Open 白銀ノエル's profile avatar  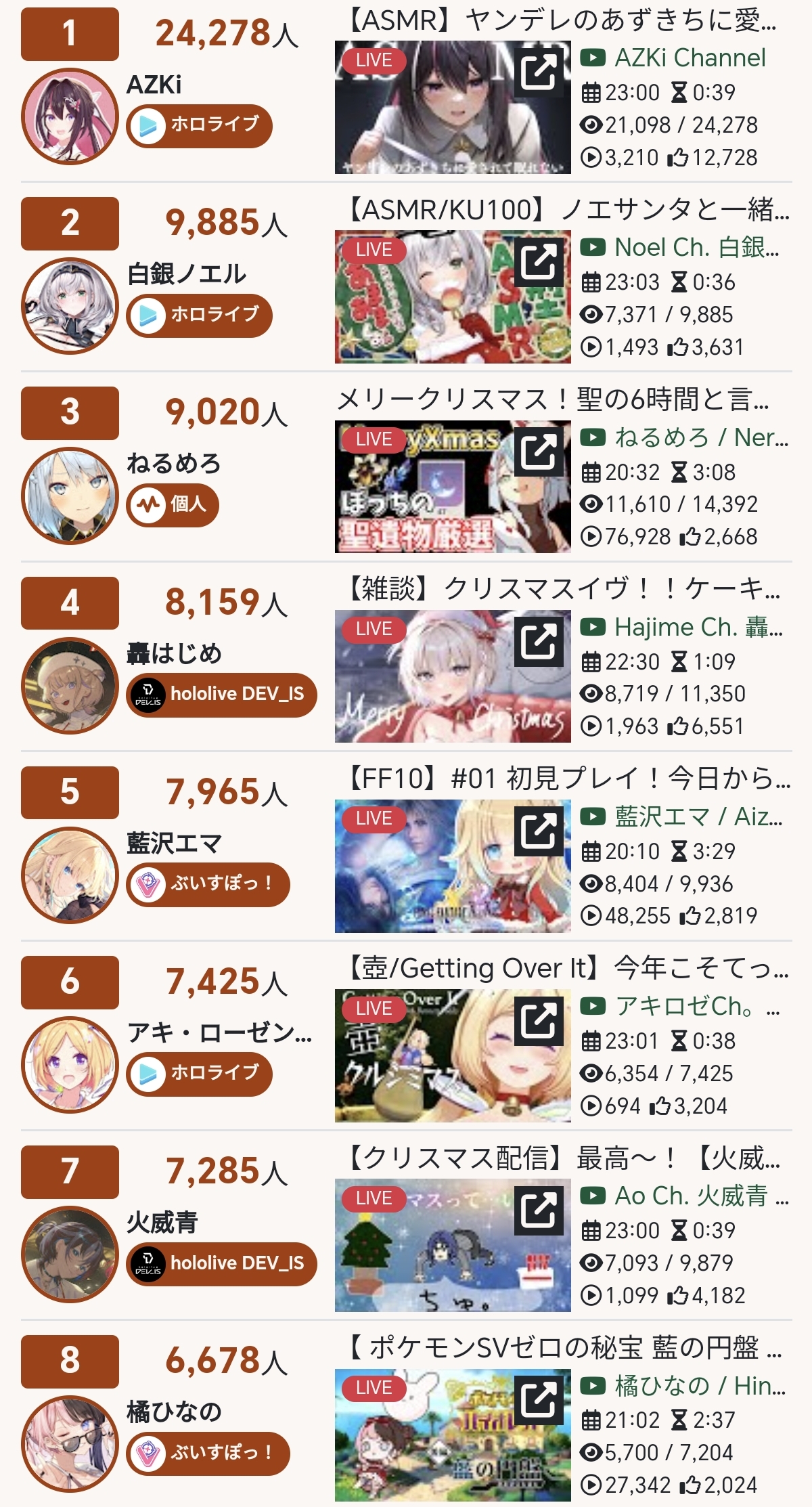[x=70, y=306]
